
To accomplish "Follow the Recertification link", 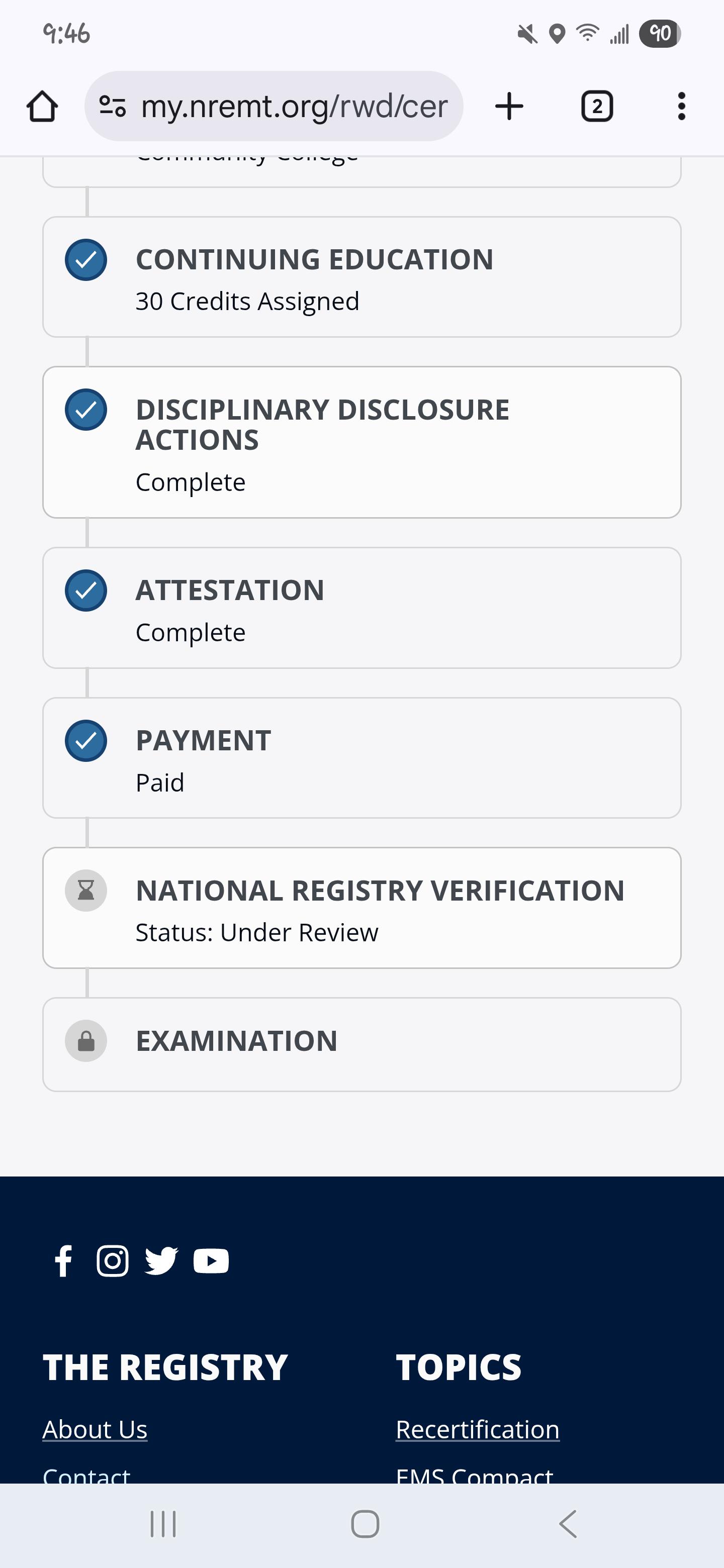I will coord(478,1429).
